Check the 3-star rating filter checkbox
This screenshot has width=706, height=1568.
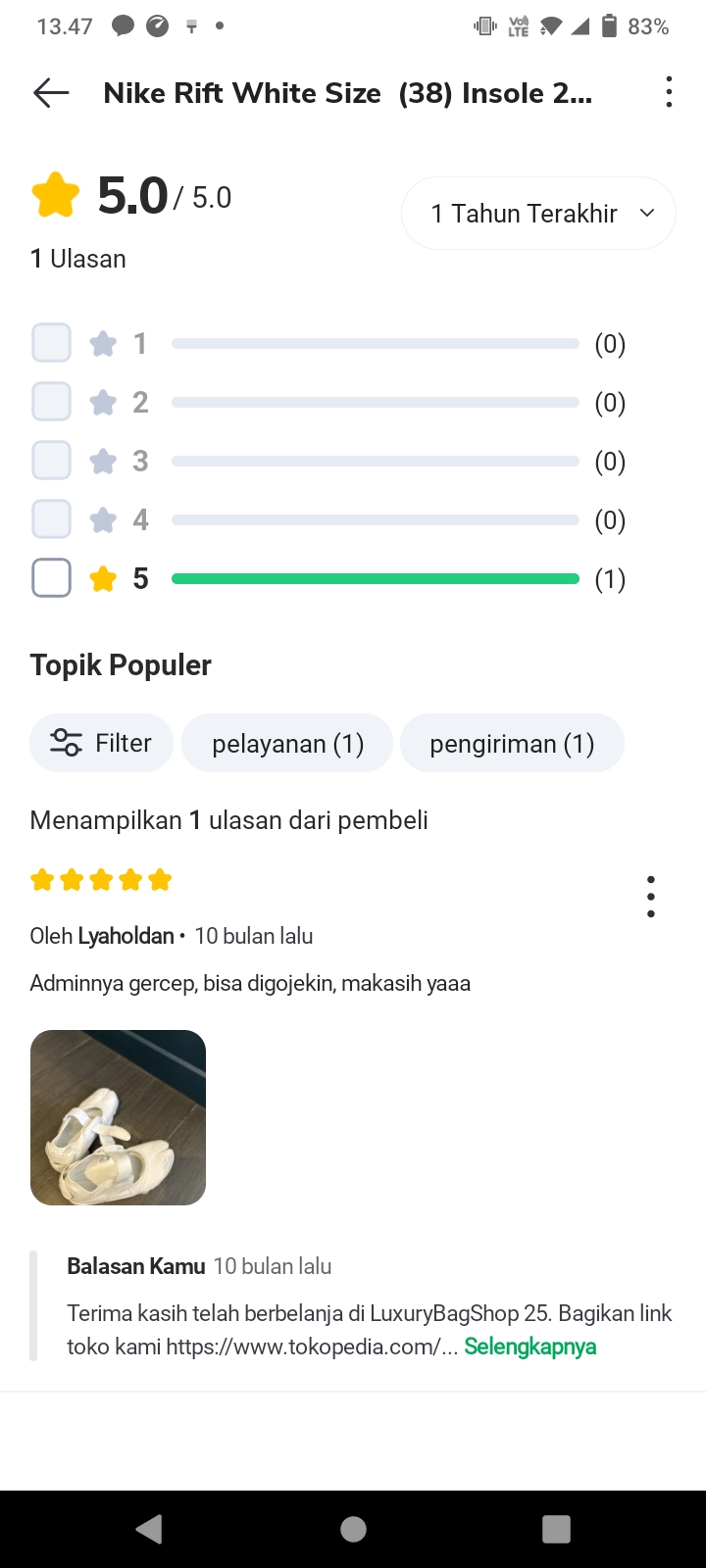tap(51, 460)
